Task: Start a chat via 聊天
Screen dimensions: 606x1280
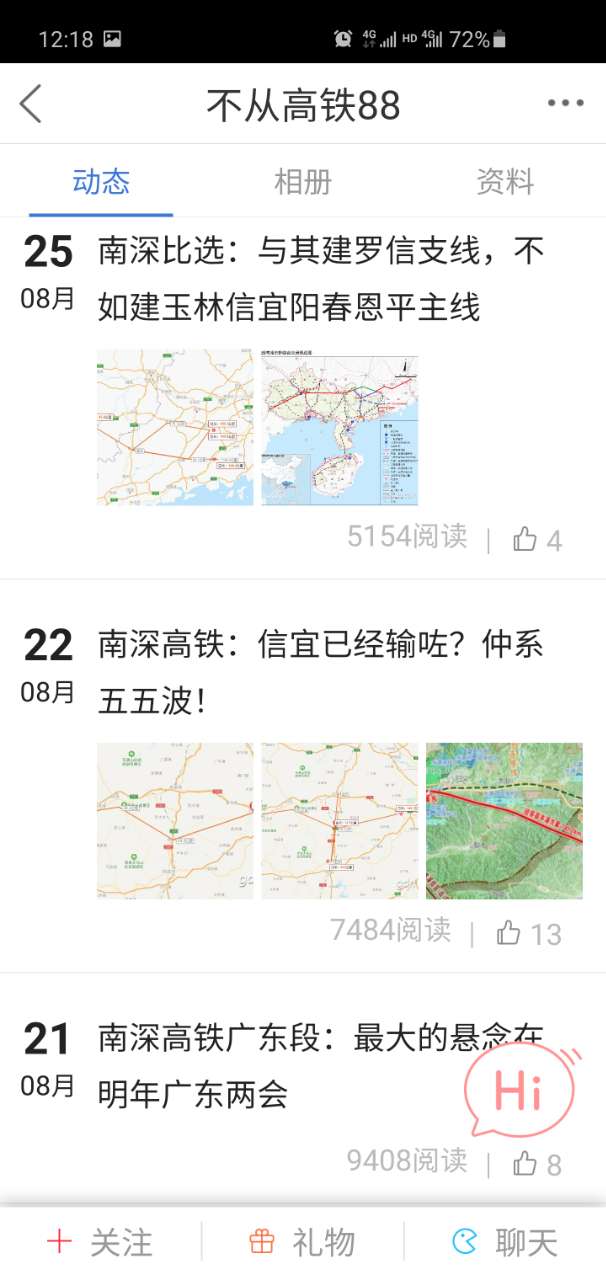Action: point(505,1242)
